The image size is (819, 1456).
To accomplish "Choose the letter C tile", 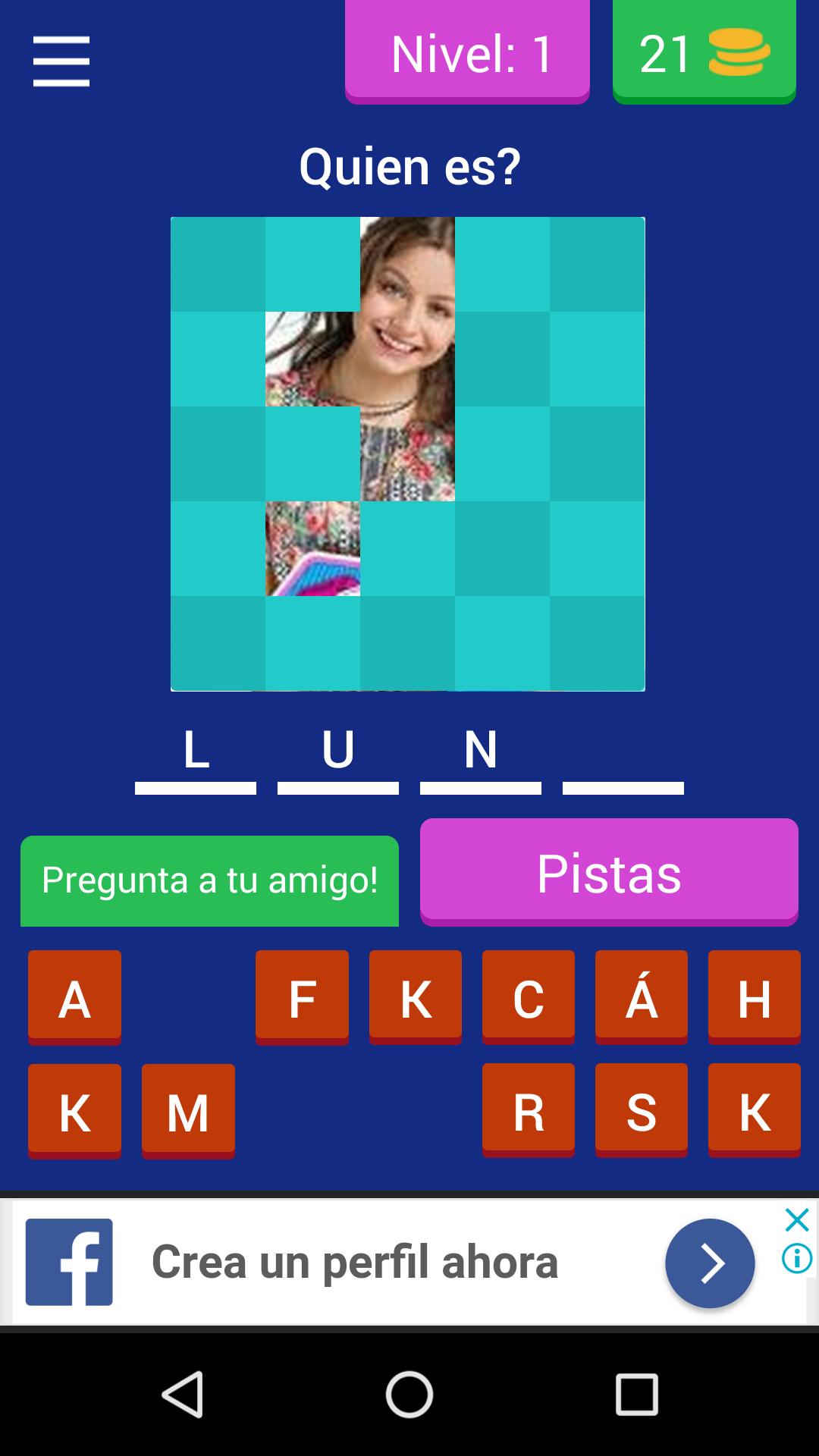I will (x=529, y=997).
